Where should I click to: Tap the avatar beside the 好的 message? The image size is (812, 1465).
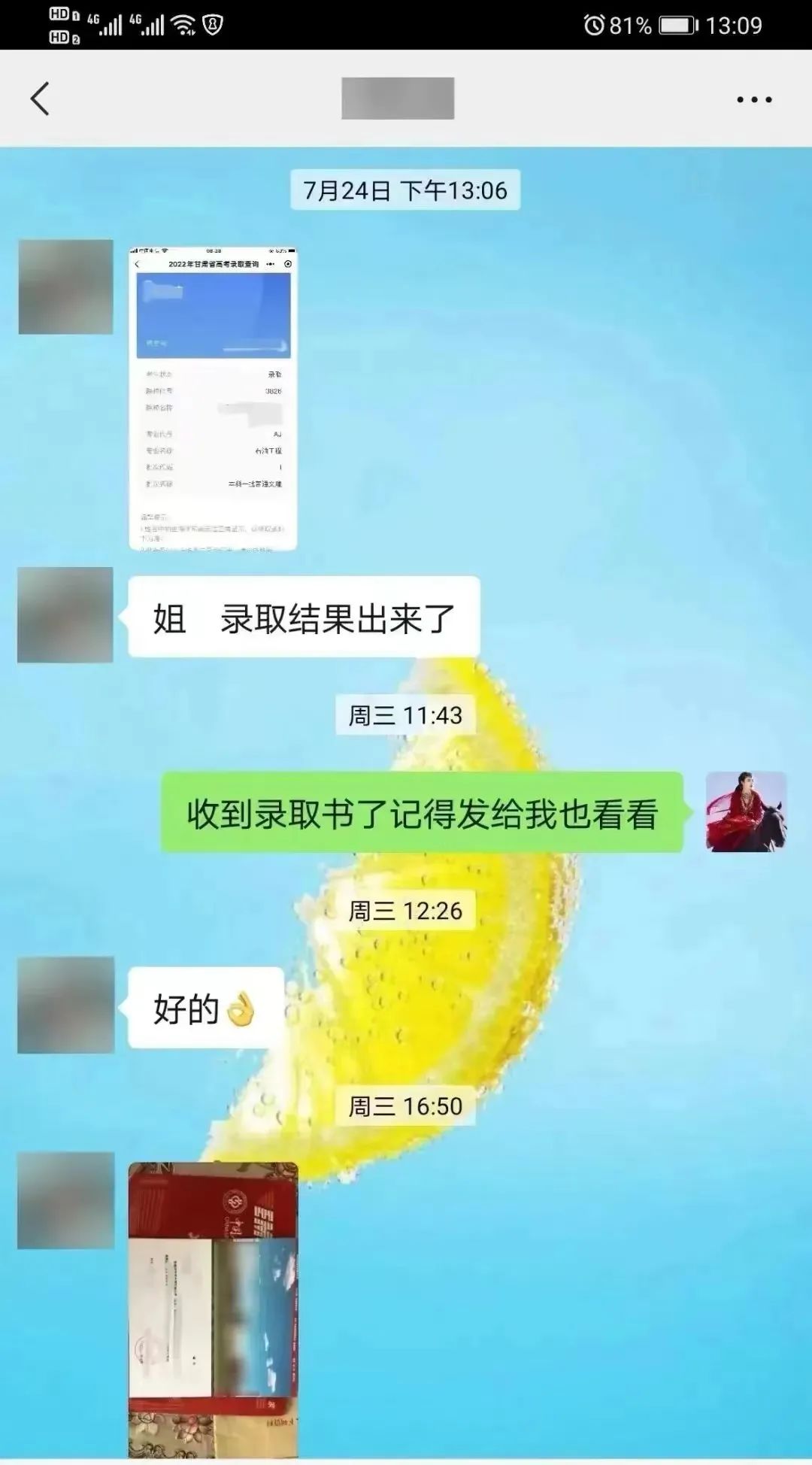(x=66, y=1005)
